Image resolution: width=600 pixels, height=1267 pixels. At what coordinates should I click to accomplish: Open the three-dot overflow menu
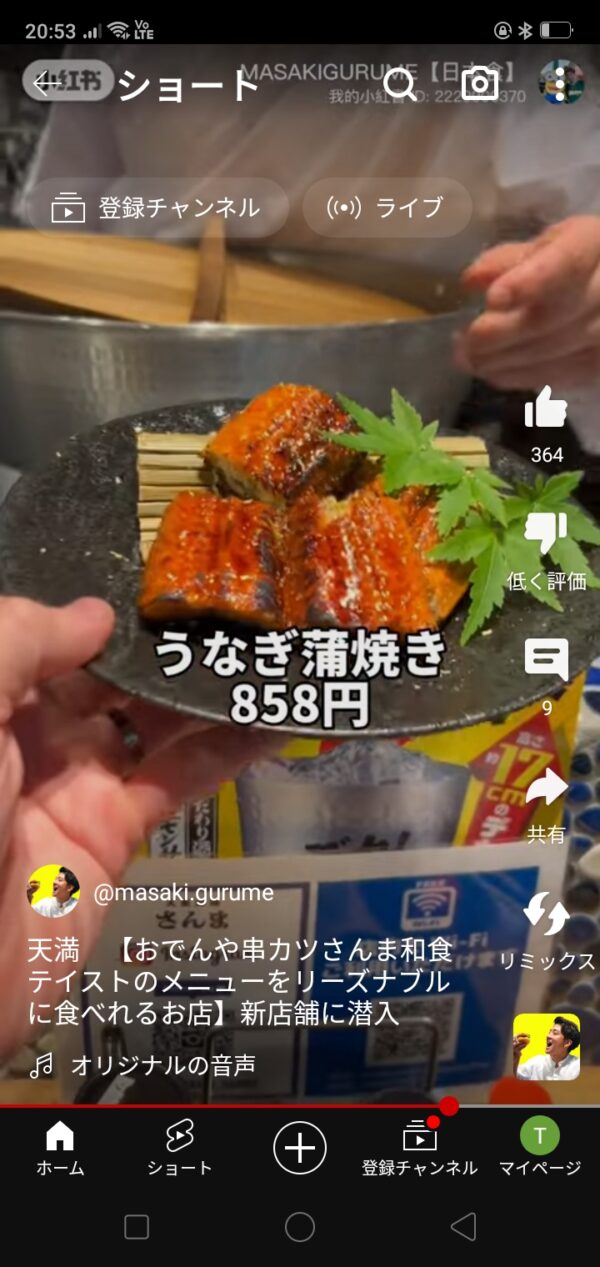pos(561,84)
